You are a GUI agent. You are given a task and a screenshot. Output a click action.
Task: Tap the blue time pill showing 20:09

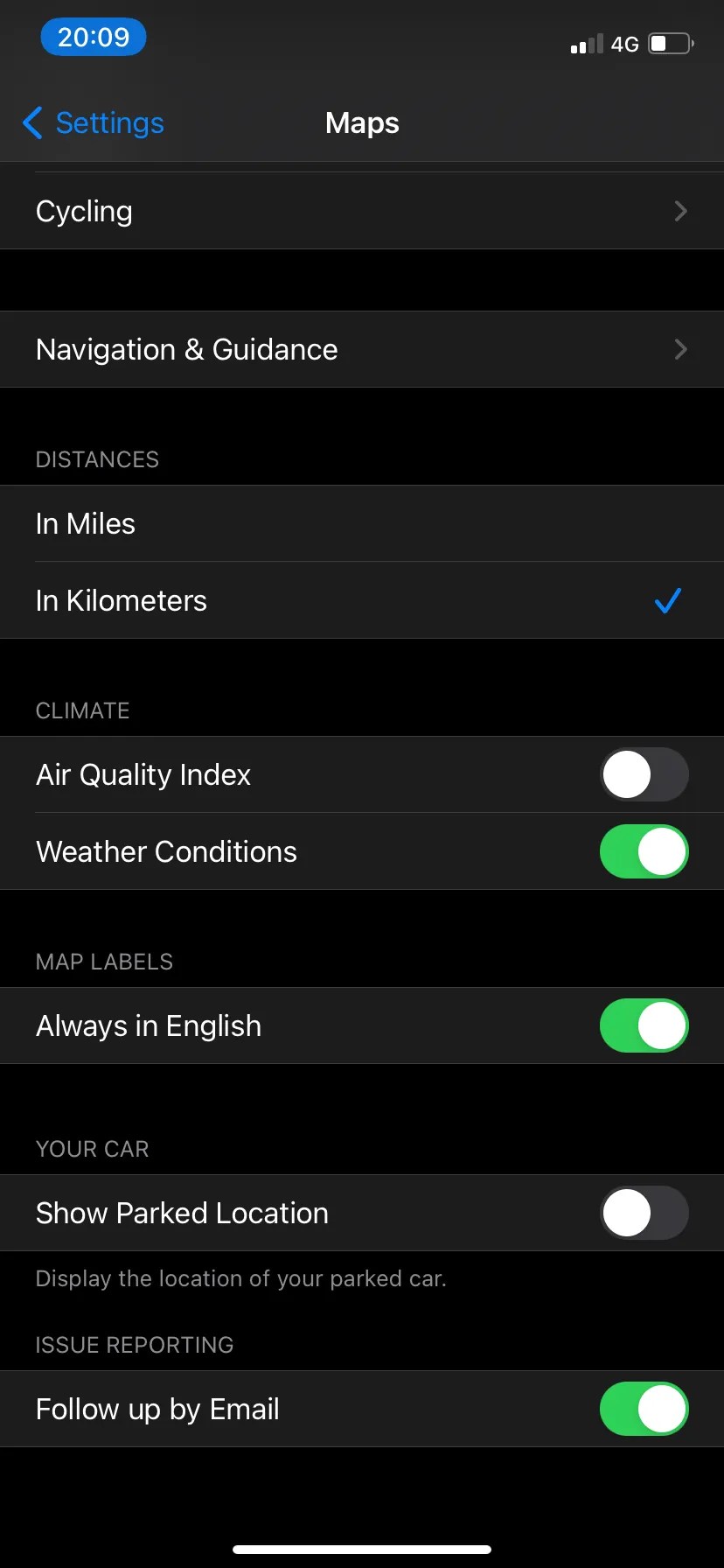pos(93,37)
